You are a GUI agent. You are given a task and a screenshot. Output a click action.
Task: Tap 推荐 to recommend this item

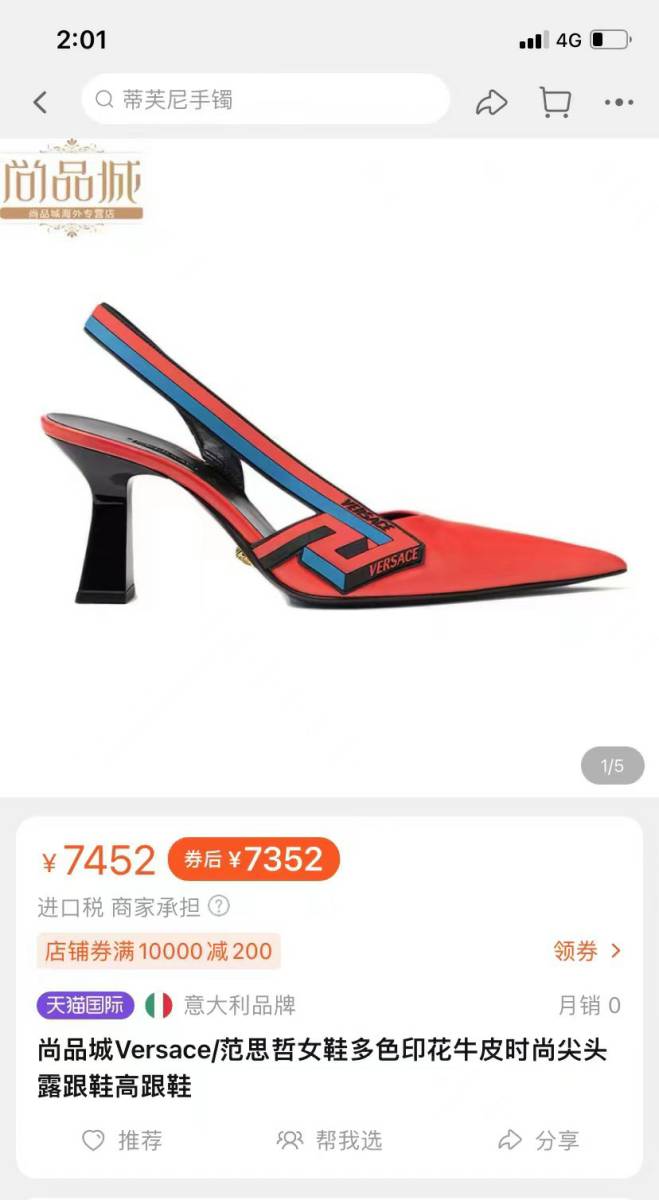122,1140
